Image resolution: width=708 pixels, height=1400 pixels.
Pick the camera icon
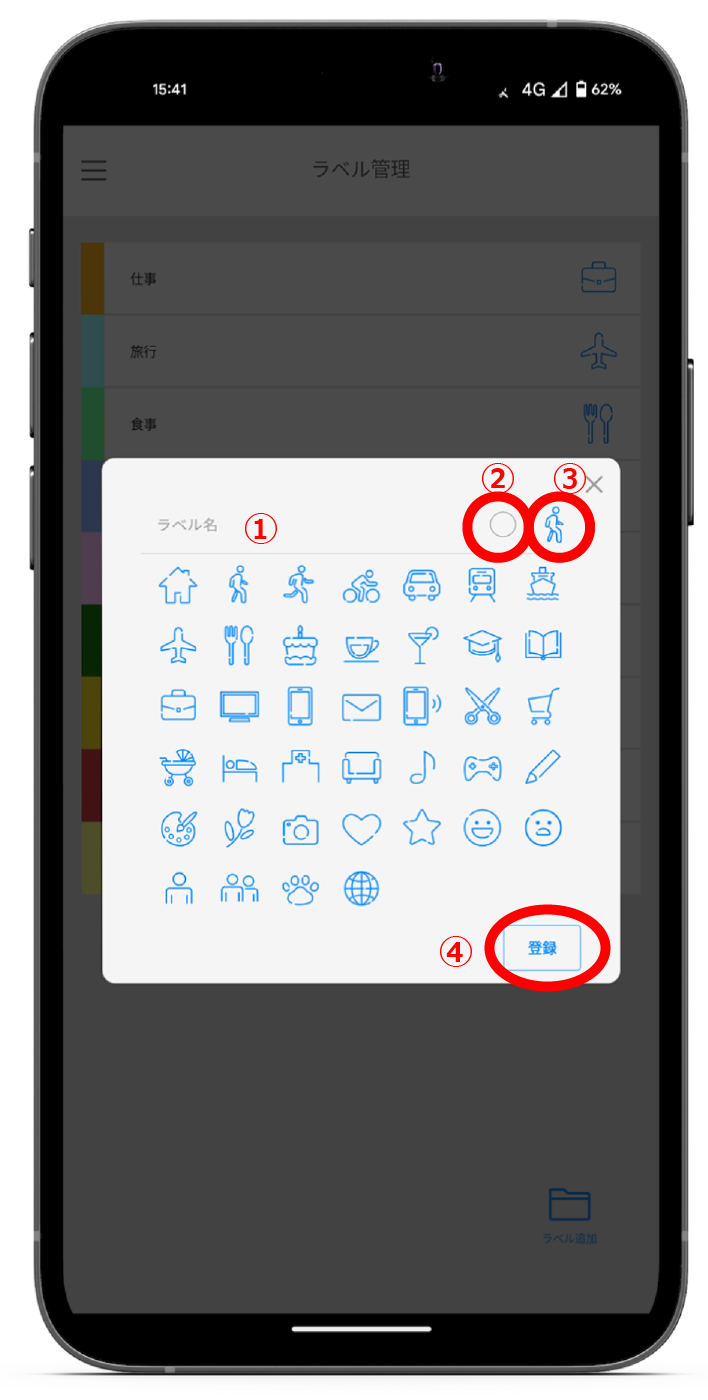click(299, 829)
